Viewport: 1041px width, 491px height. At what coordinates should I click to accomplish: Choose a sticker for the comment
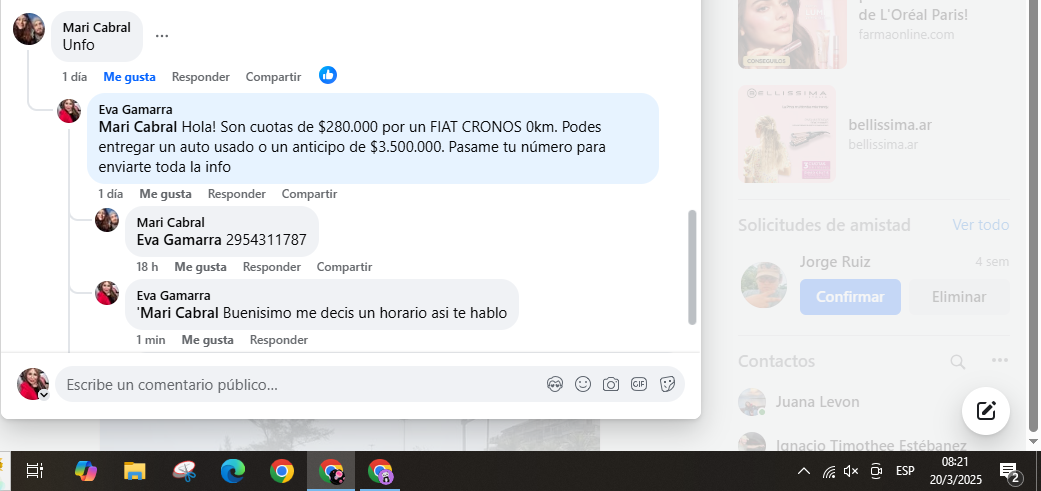click(667, 384)
